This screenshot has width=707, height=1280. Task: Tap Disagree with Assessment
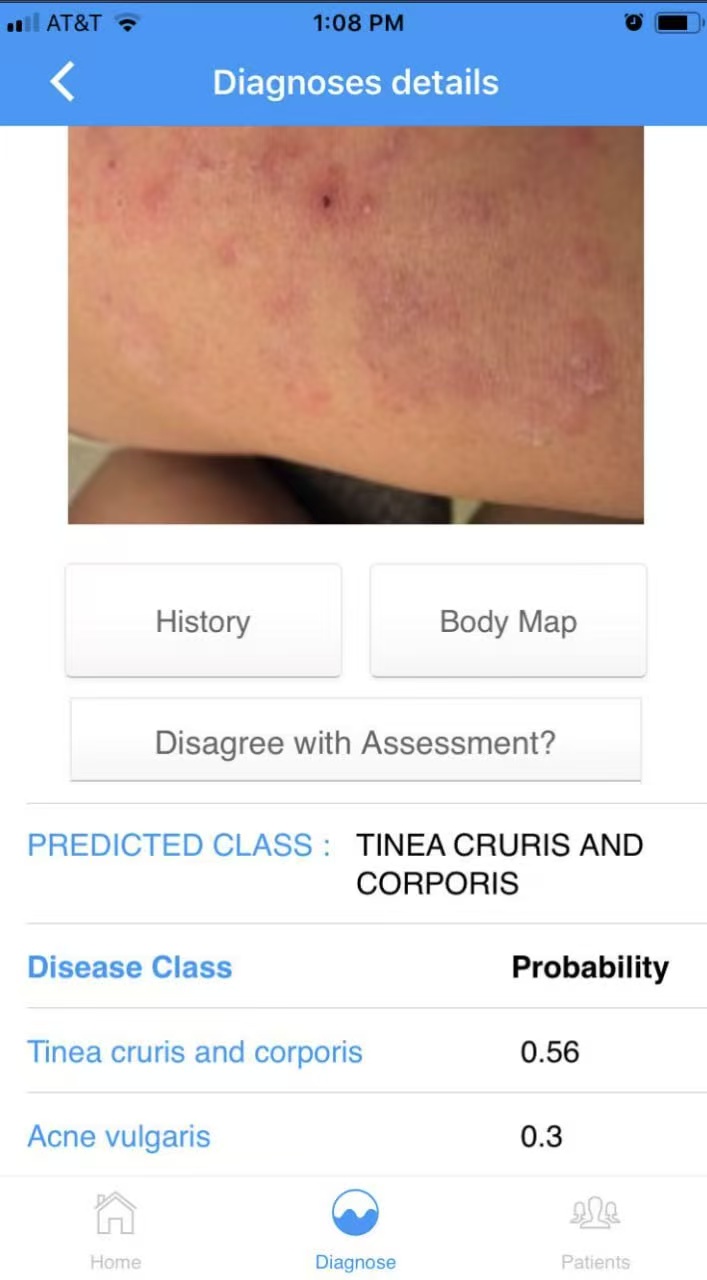click(x=355, y=742)
